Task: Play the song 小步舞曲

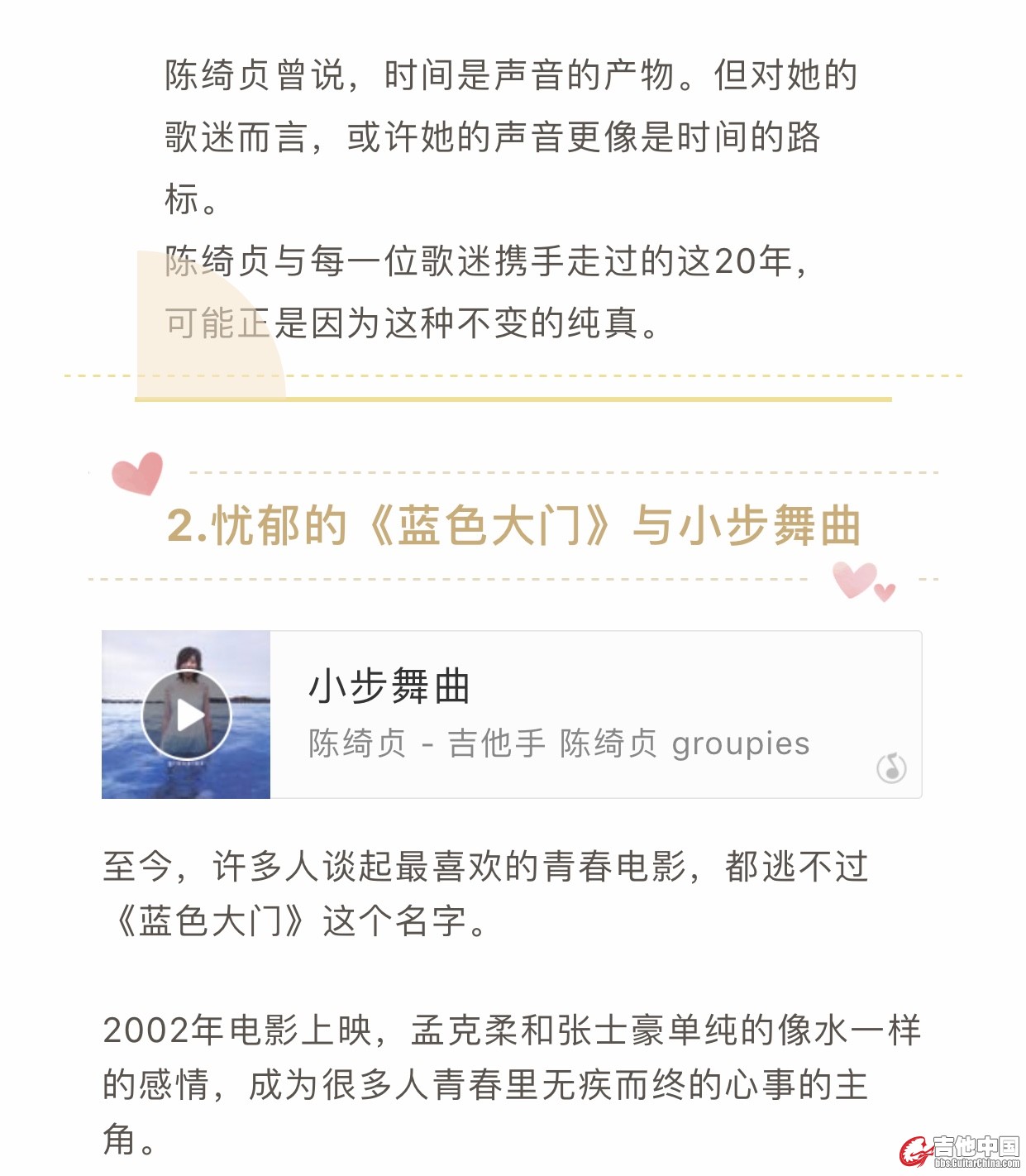Action: click(187, 715)
